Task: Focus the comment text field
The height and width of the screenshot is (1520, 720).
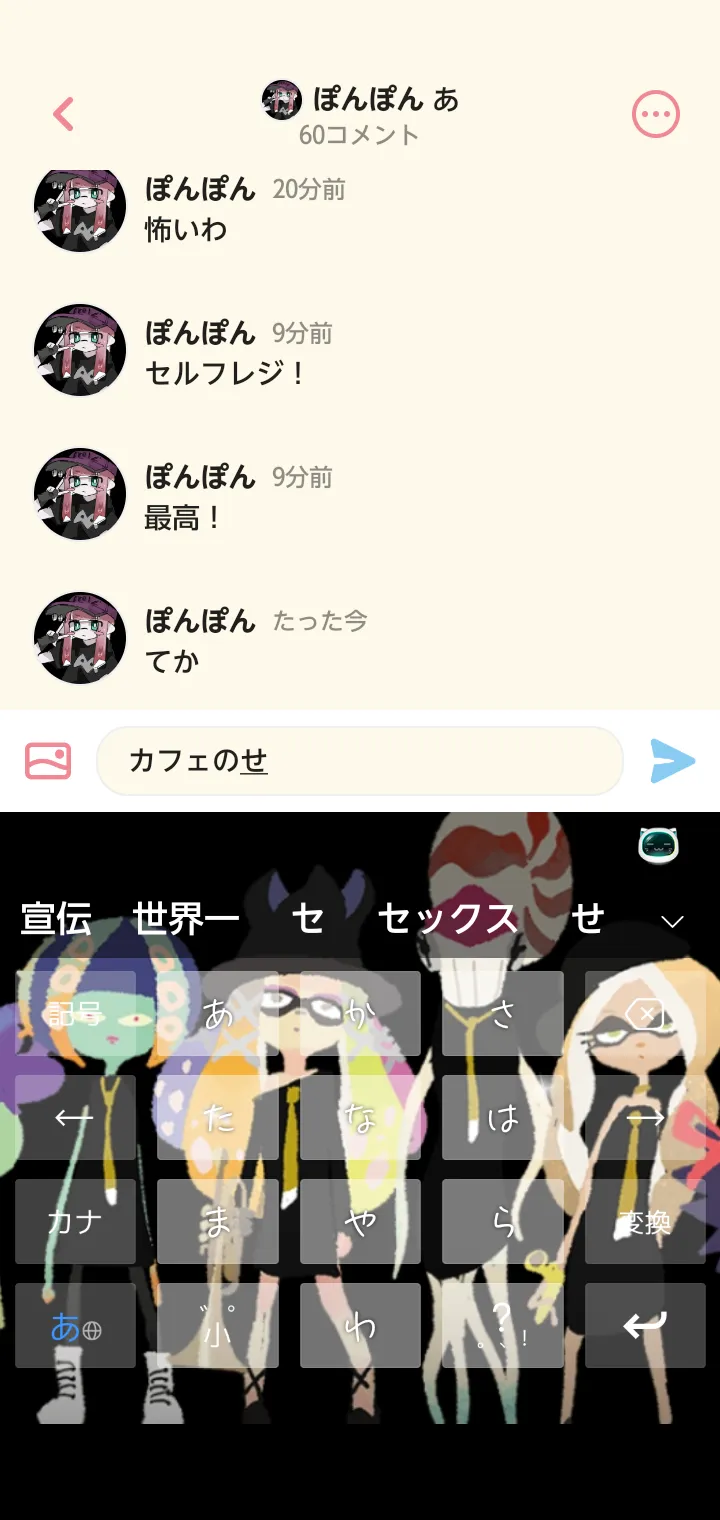Action: pos(360,761)
